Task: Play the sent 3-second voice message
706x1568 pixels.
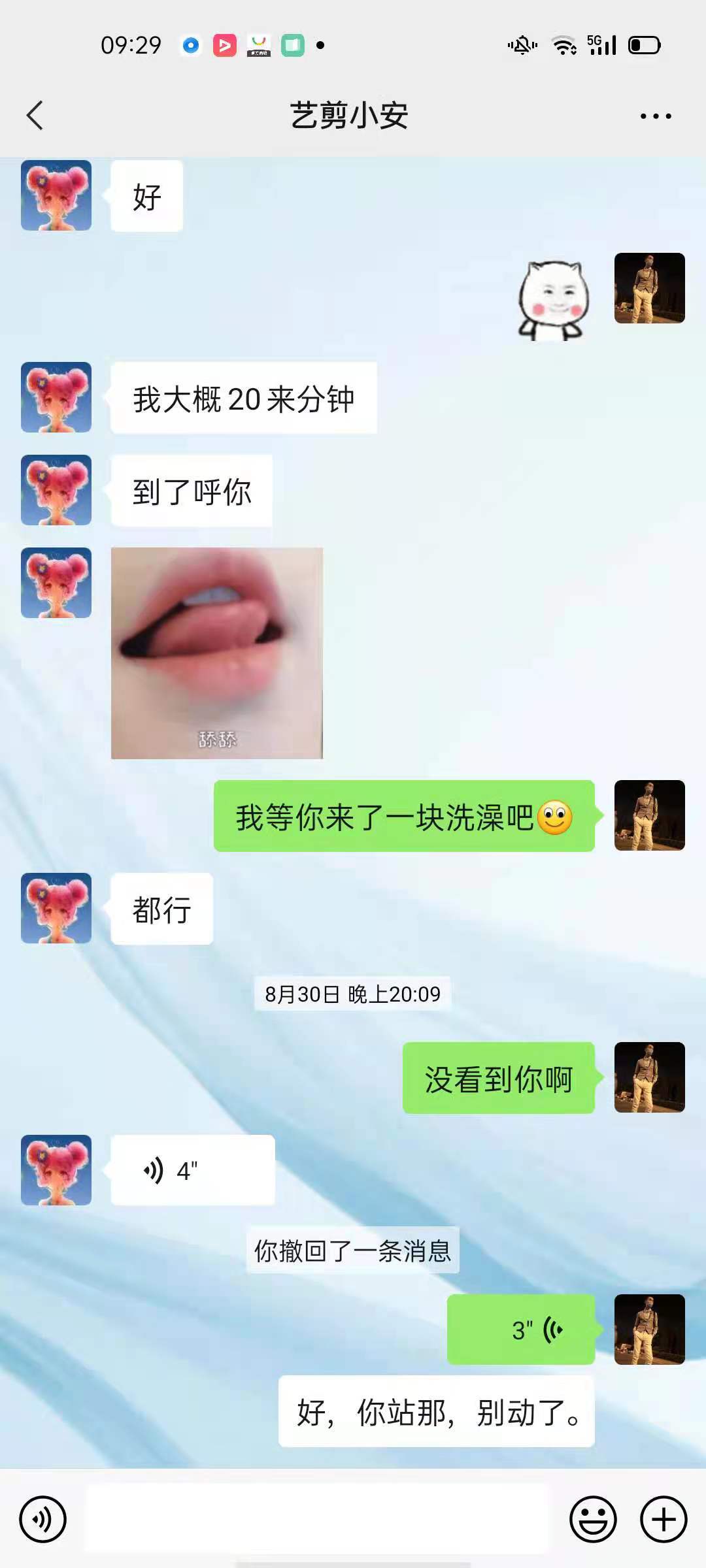Action: 521,1330
